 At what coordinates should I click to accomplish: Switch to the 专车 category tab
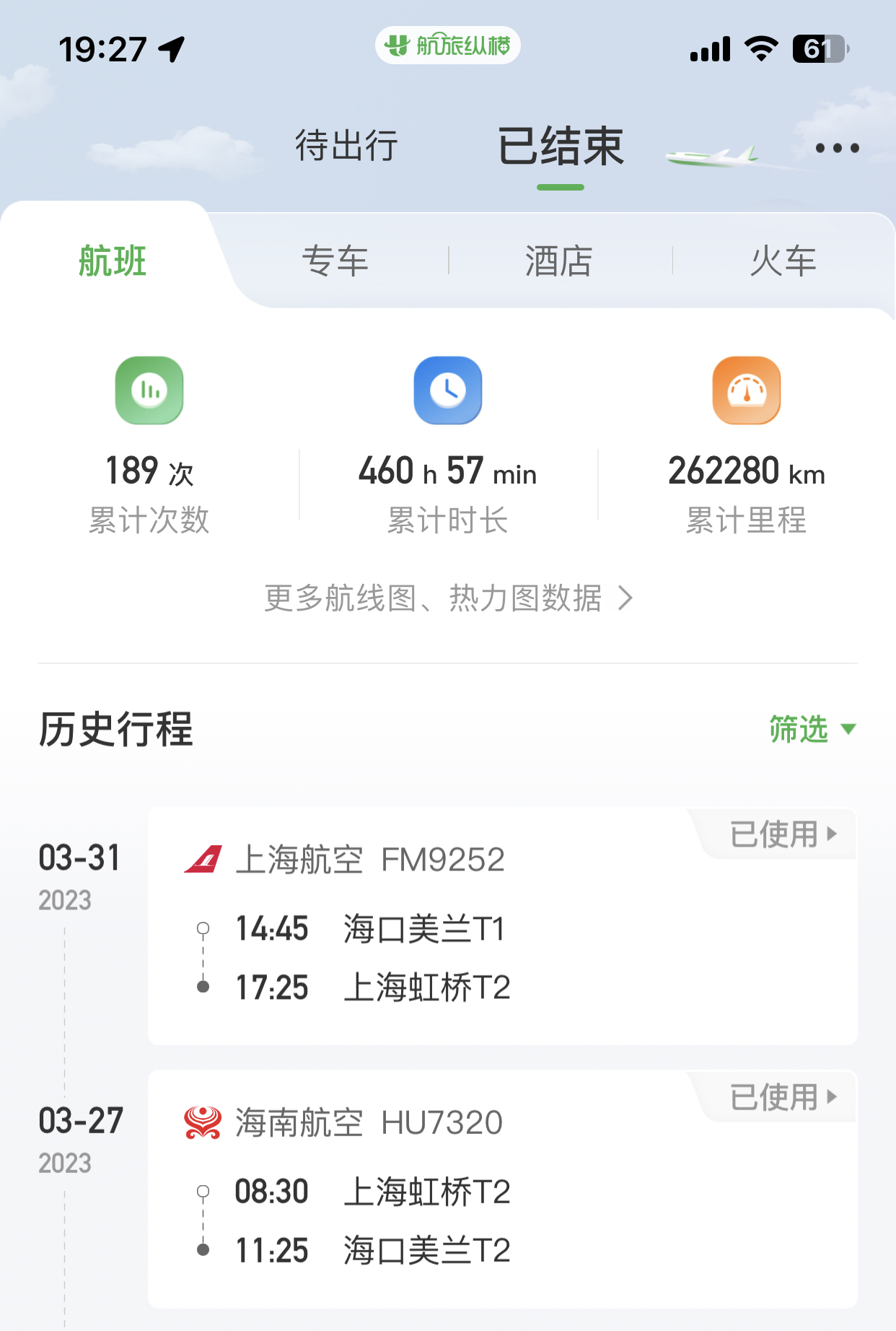click(335, 261)
